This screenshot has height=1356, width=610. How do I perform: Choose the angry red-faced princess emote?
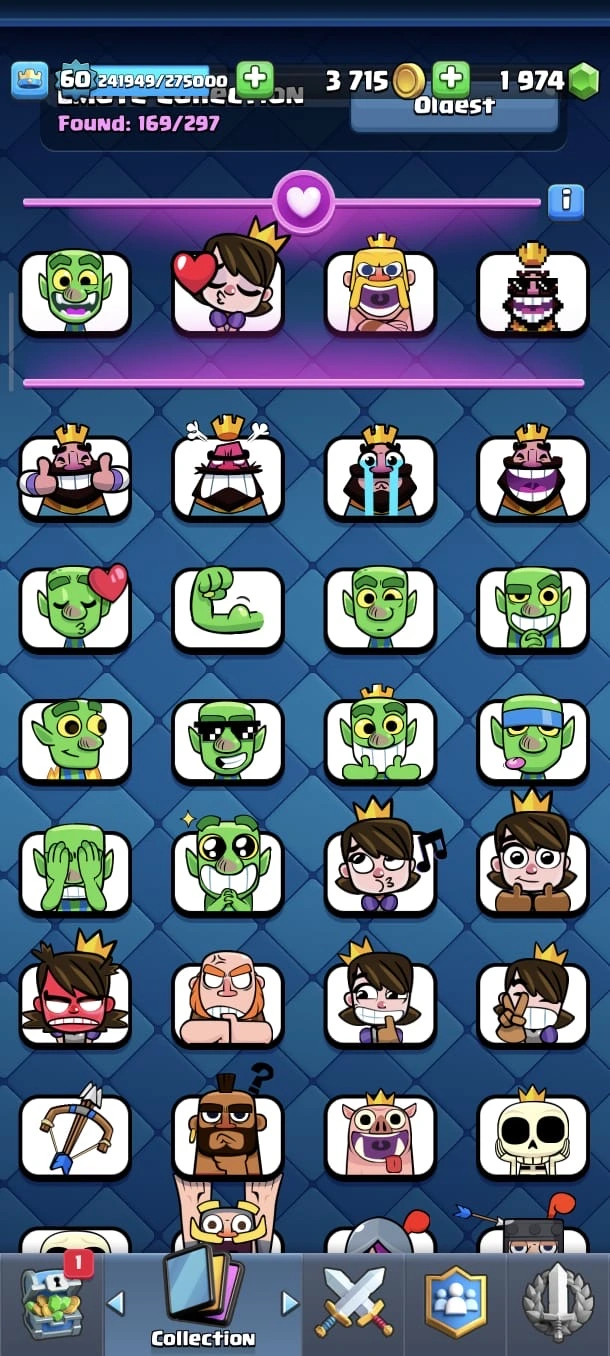click(75, 1002)
